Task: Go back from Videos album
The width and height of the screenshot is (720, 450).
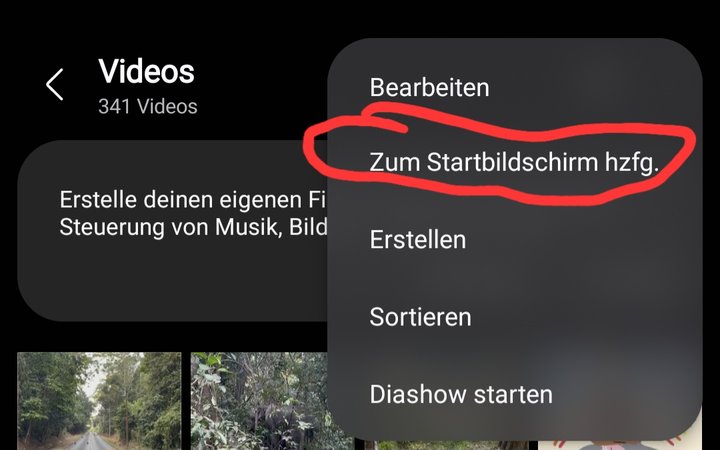Action: coord(55,85)
